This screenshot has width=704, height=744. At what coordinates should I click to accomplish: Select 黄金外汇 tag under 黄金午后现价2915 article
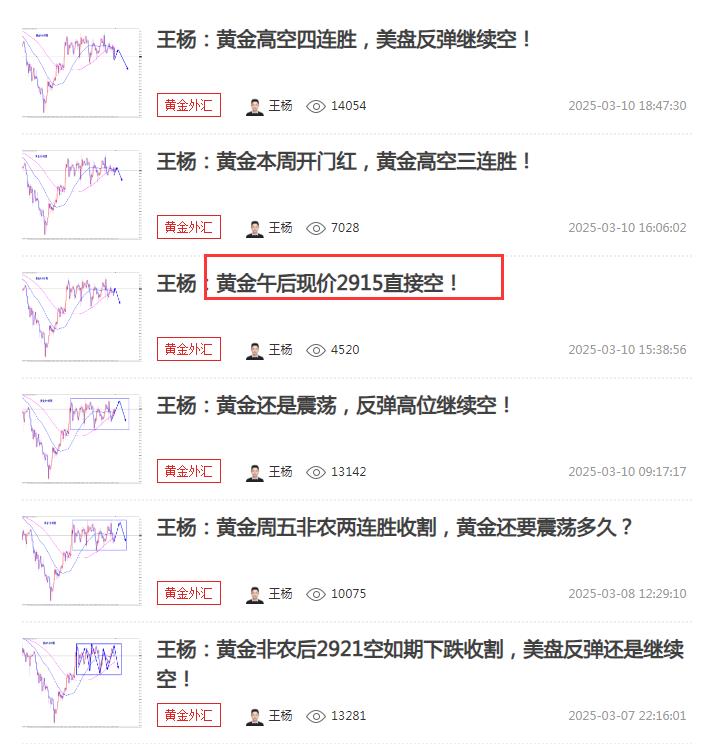(x=188, y=349)
